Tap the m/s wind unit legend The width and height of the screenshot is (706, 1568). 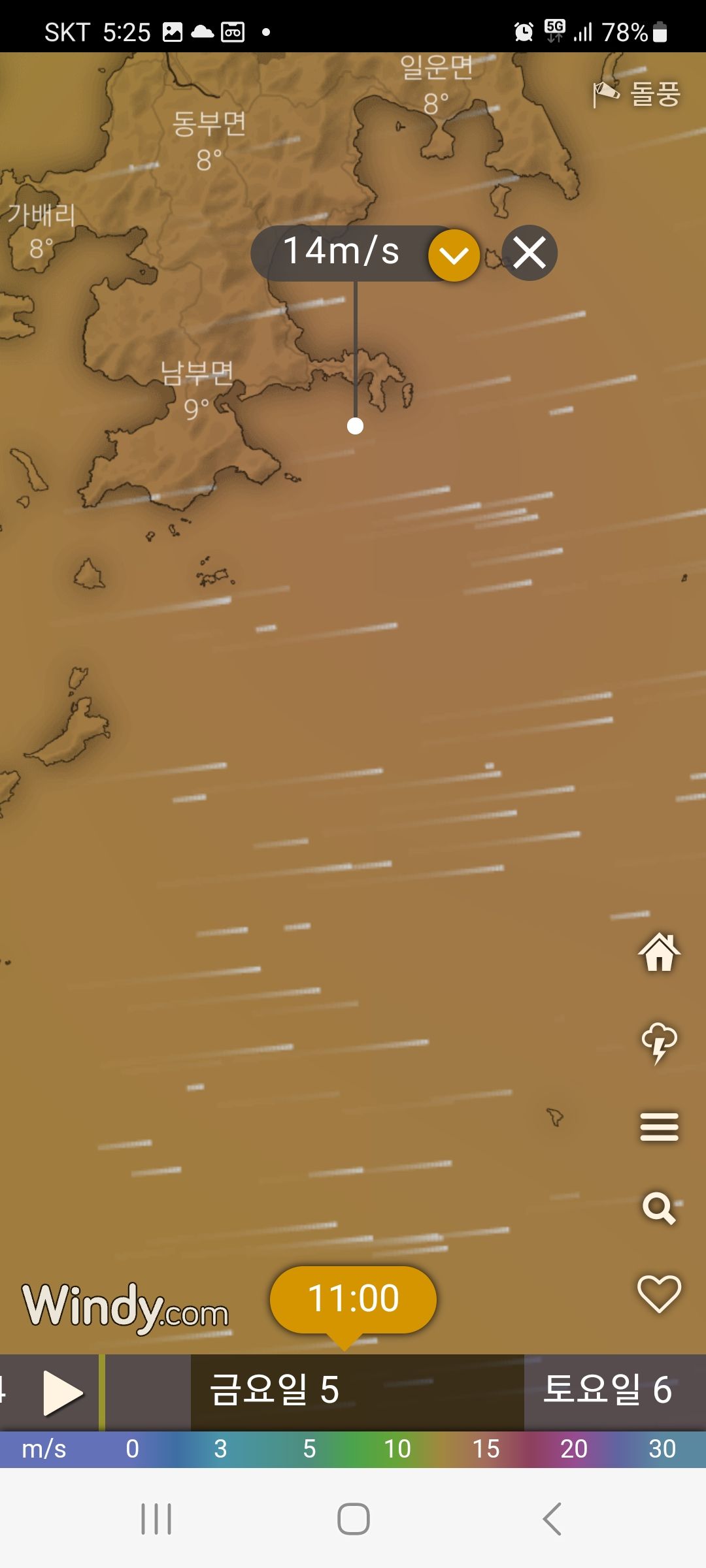click(x=44, y=1449)
